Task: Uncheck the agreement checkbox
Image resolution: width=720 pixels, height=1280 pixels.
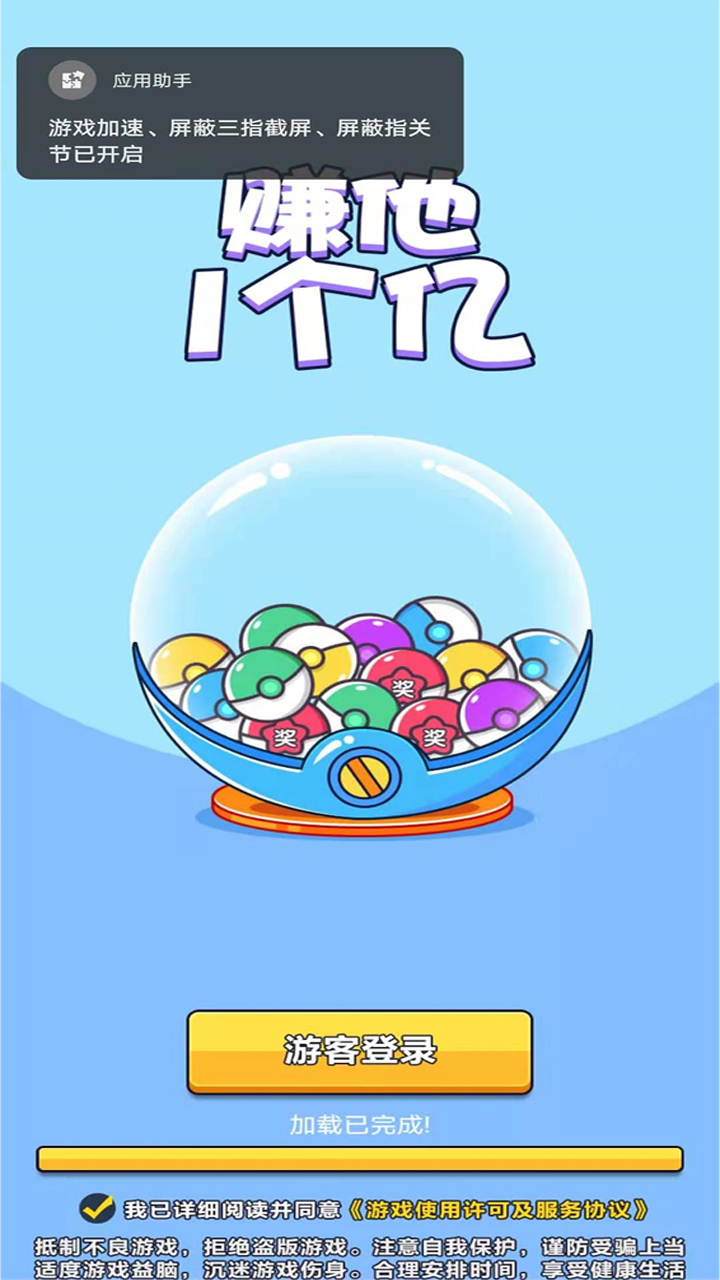Action: click(x=97, y=1208)
